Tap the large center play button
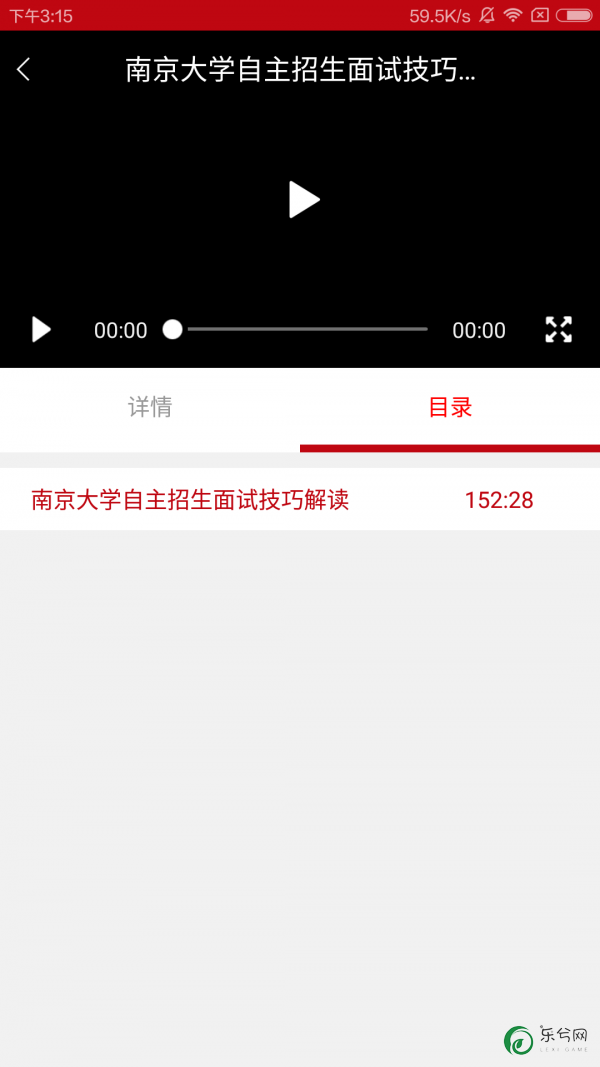This screenshot has width=600, height=1067. (304, 199)
